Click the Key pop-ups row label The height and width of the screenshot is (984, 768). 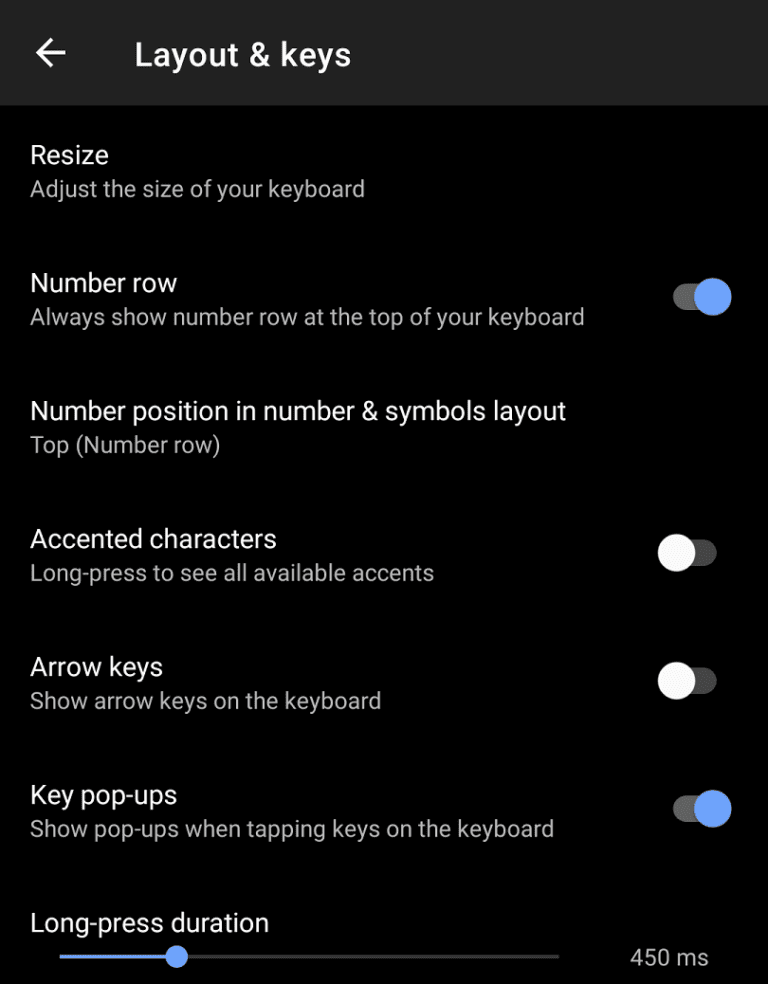(x=104, y=795)
